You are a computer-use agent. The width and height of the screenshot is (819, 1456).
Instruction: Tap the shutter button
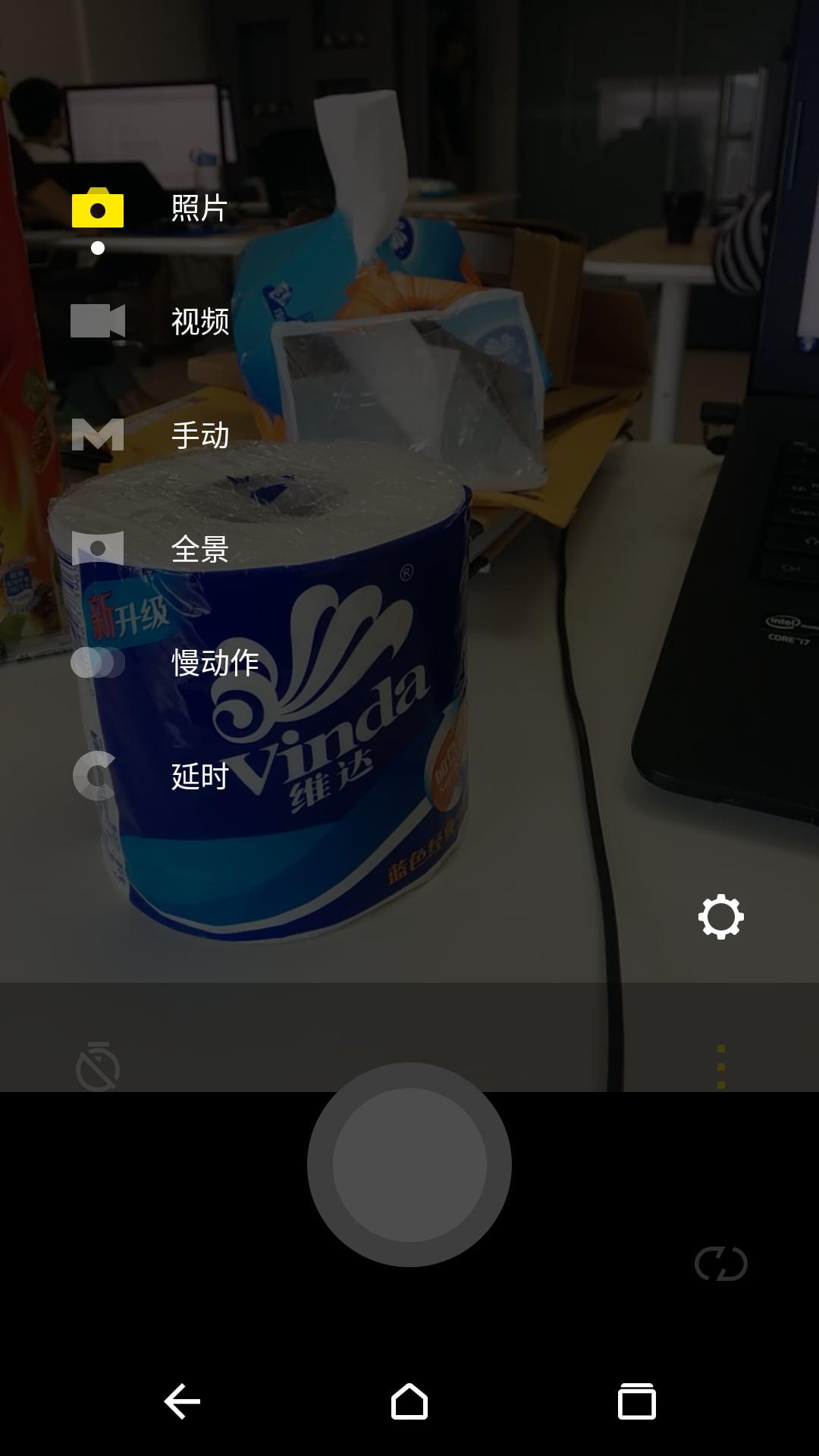pyautogui.click(x=409, y=1165)
